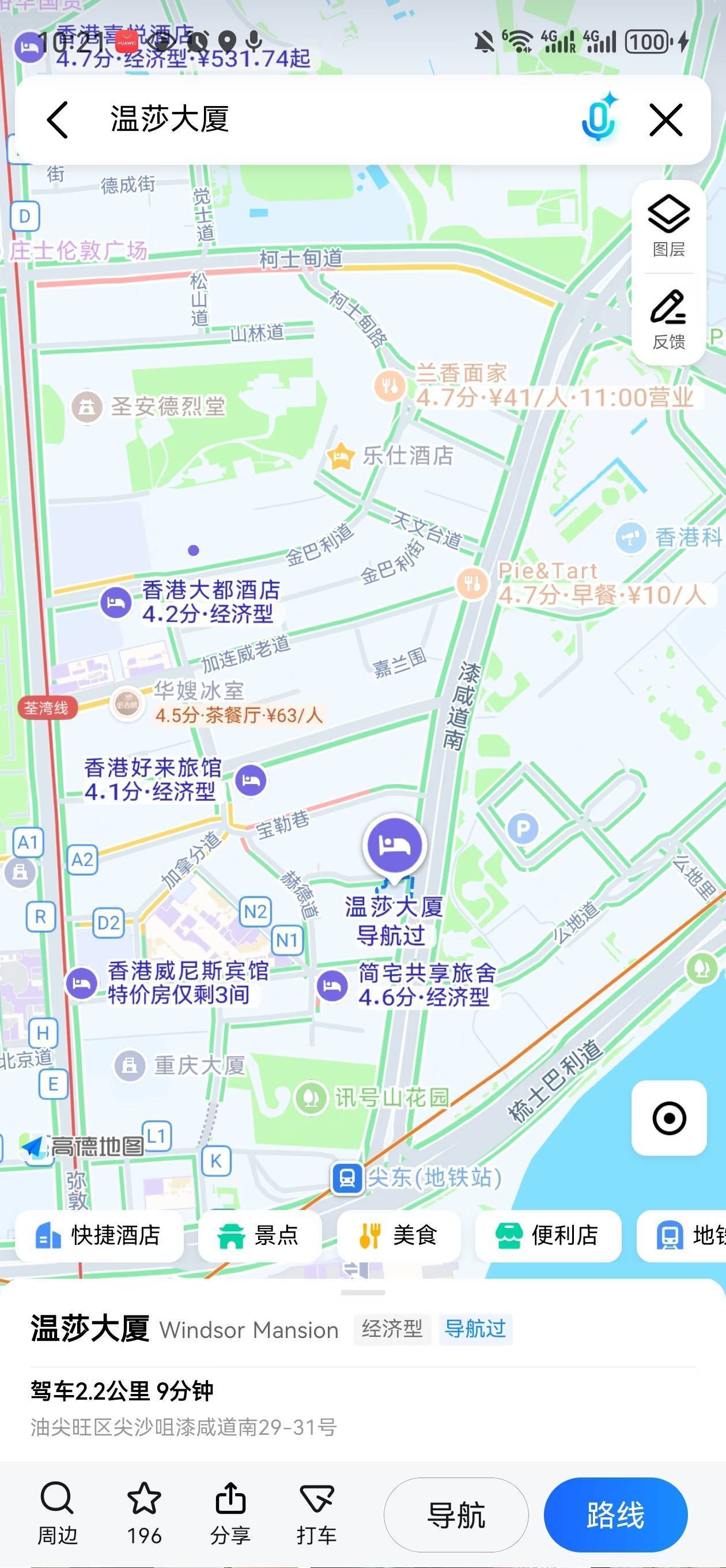Screen dimensions: 726x1568
Task: Hail a ride with 打车
Action: tap(316, 1513)
